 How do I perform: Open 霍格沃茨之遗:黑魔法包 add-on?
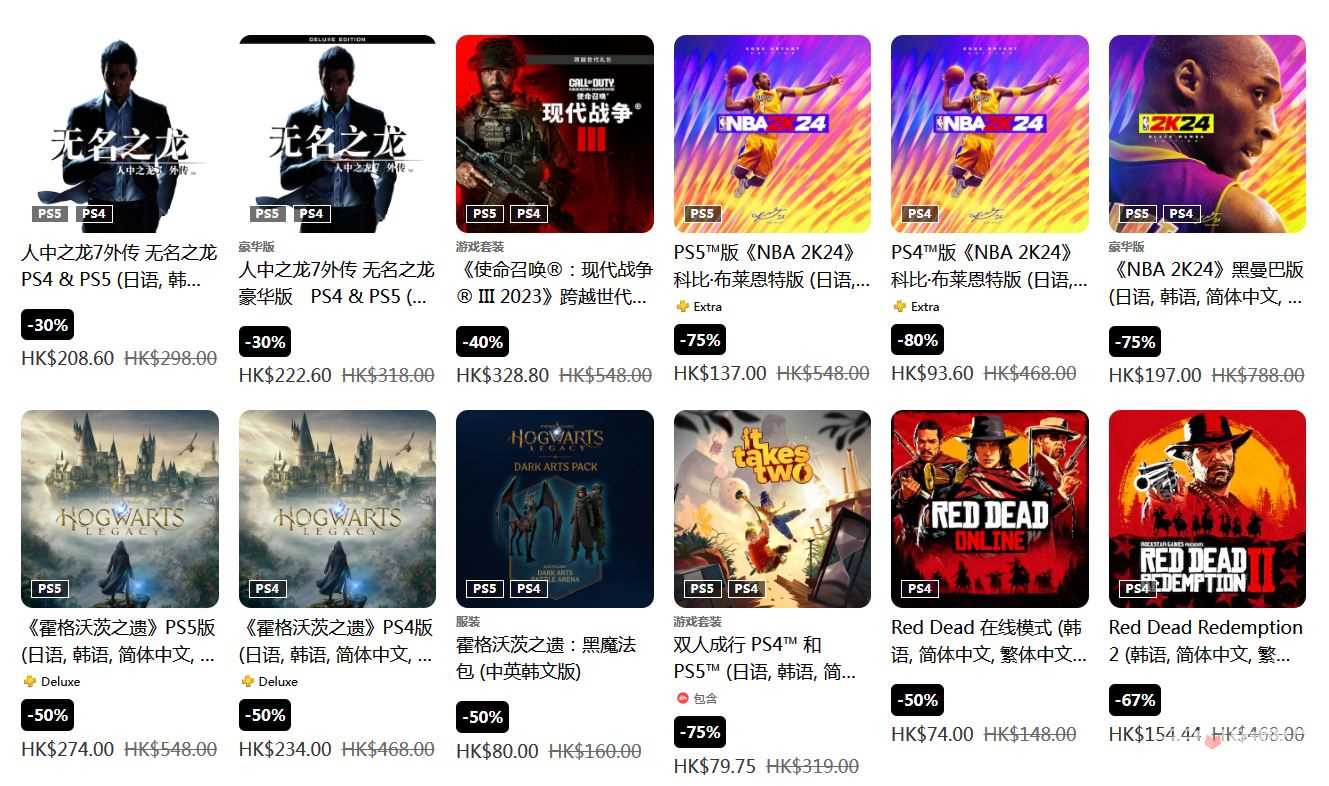click(554, 508)
